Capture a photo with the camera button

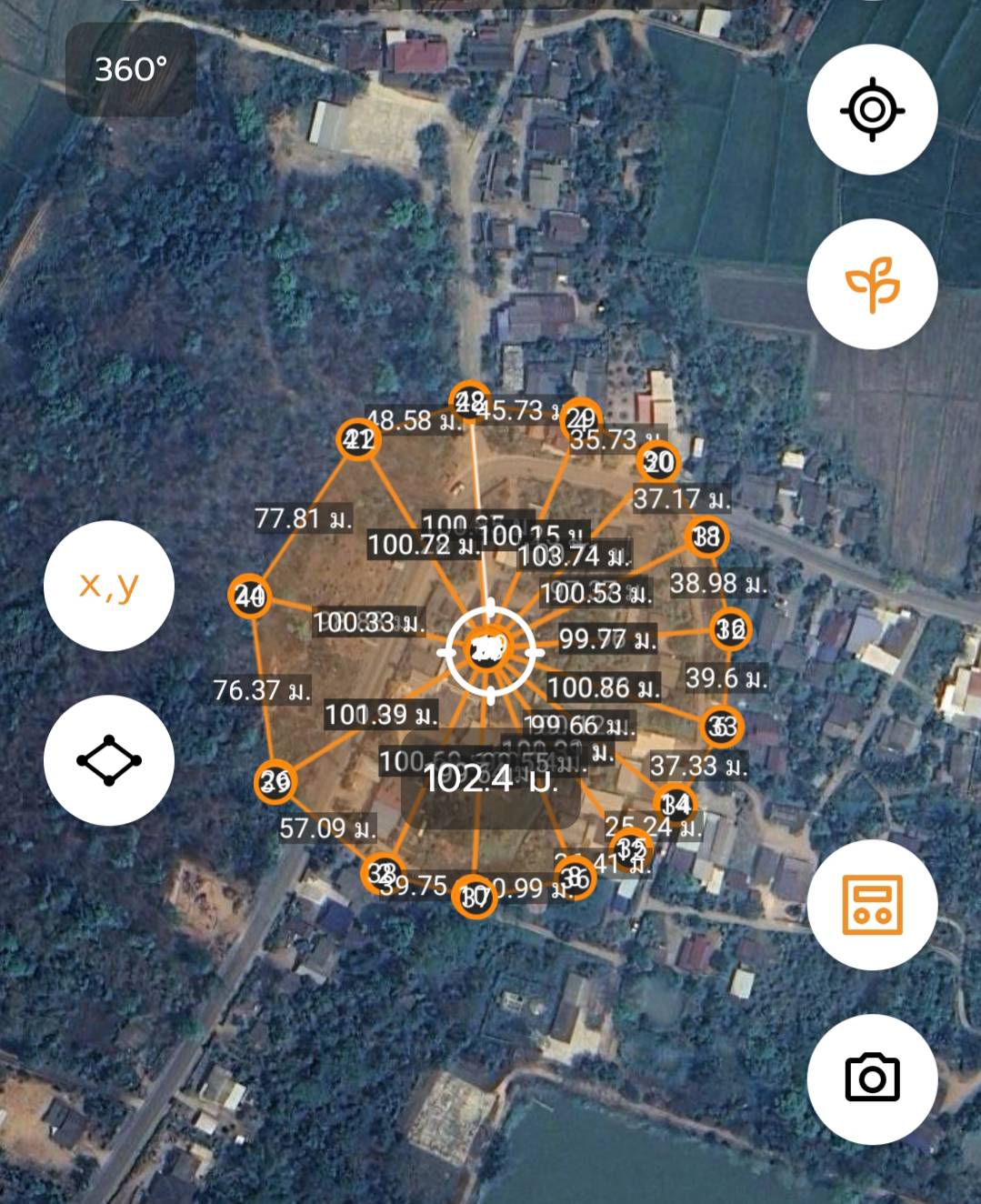pos(872,1079)
